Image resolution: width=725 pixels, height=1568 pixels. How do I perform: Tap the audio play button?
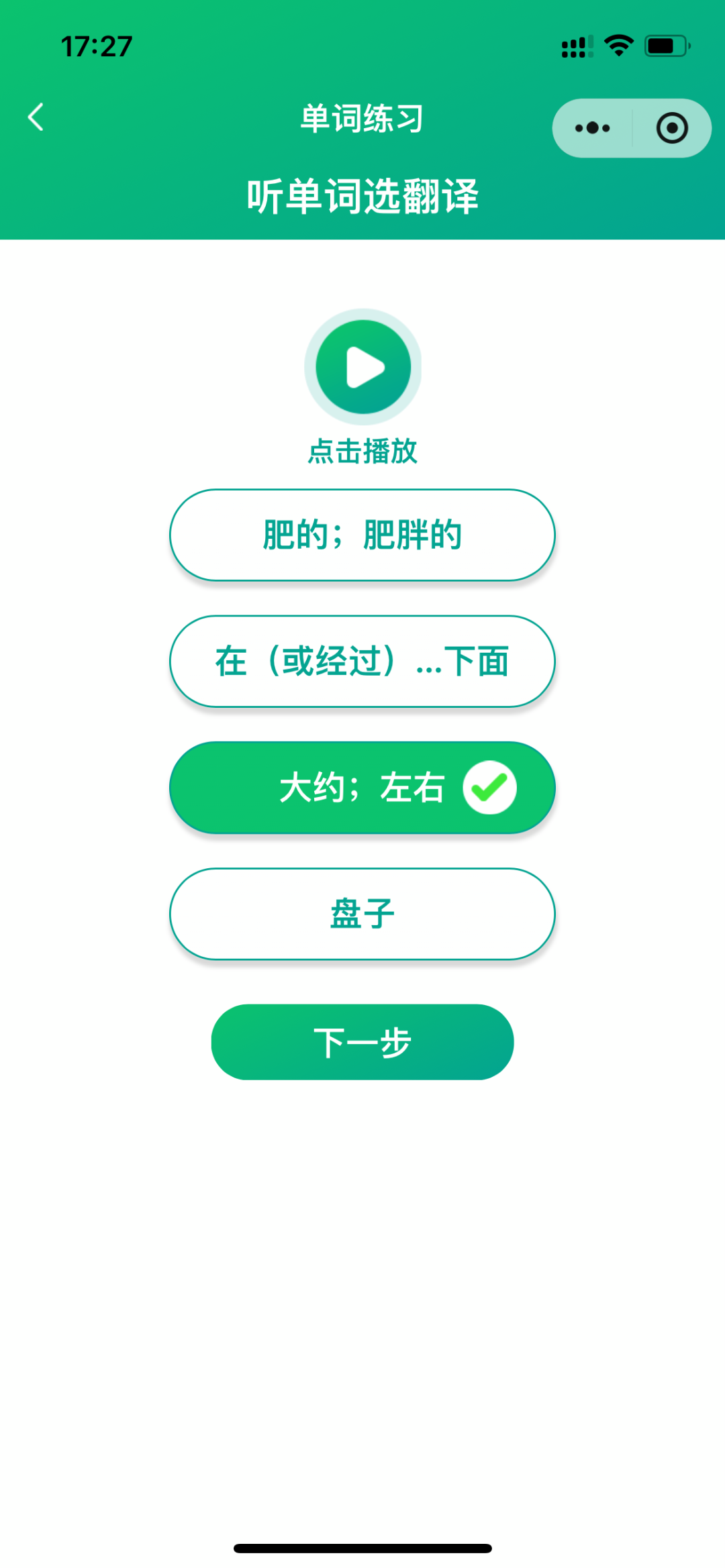click(362, 367)
